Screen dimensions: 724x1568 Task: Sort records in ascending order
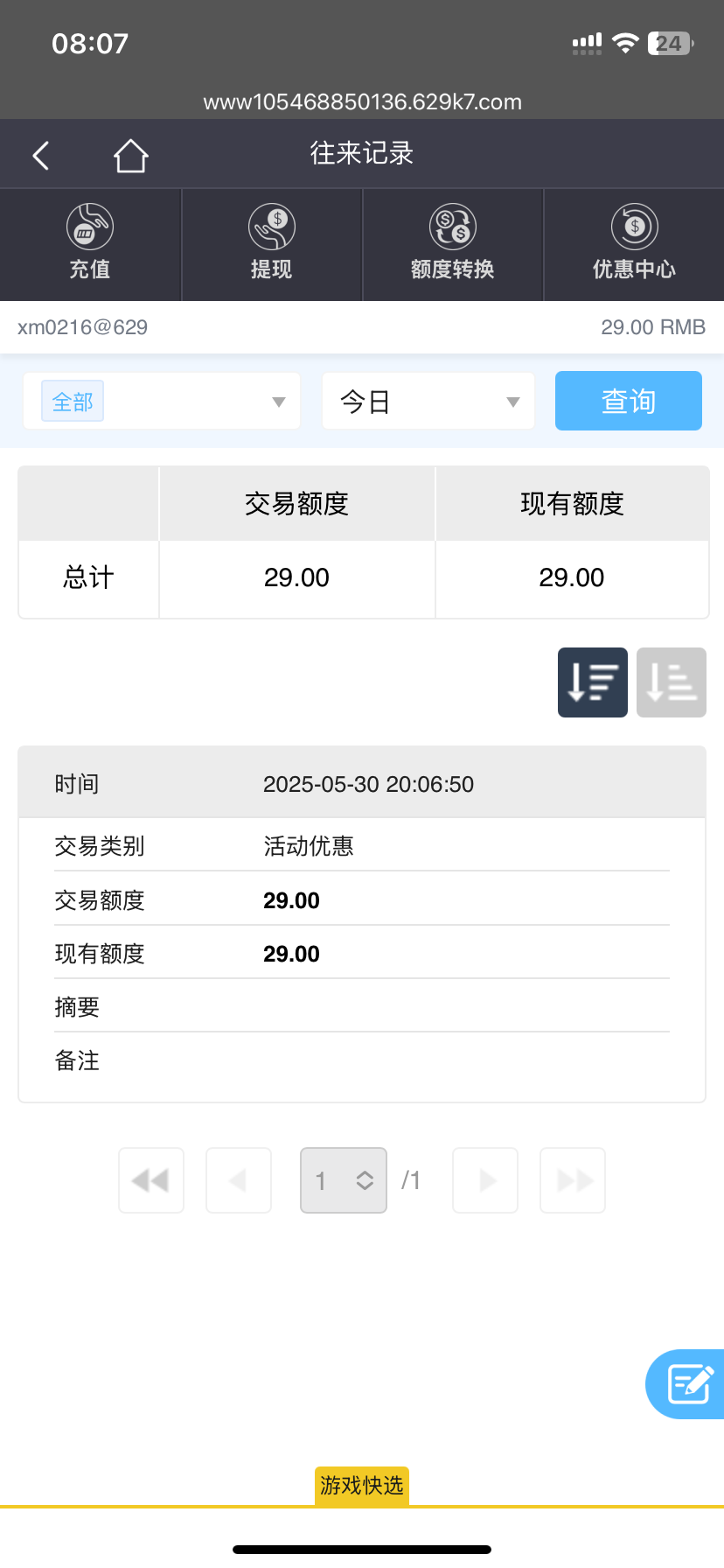(671, 682)
